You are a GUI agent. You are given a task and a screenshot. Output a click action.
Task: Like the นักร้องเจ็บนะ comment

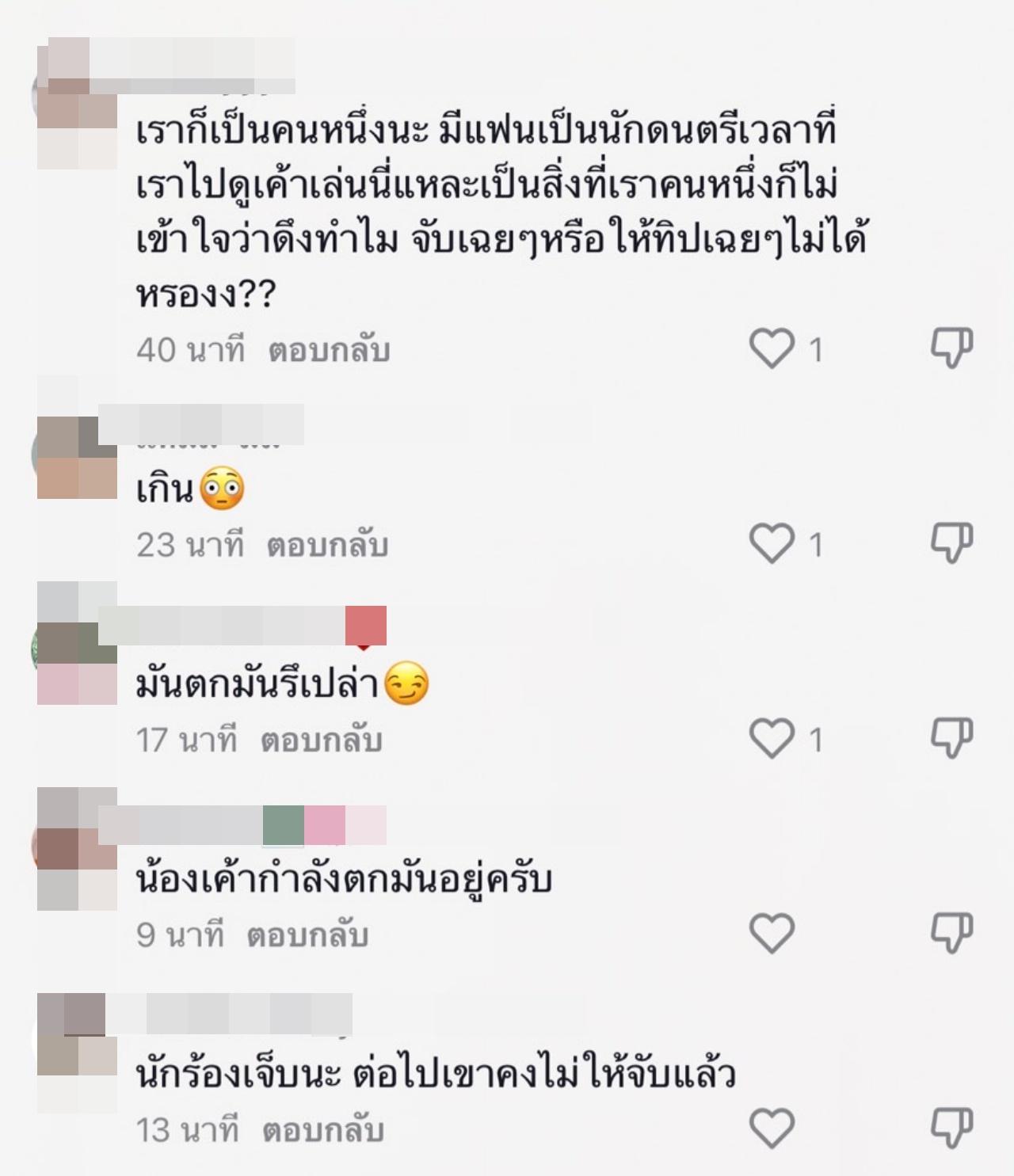(x=772, y=1128)
